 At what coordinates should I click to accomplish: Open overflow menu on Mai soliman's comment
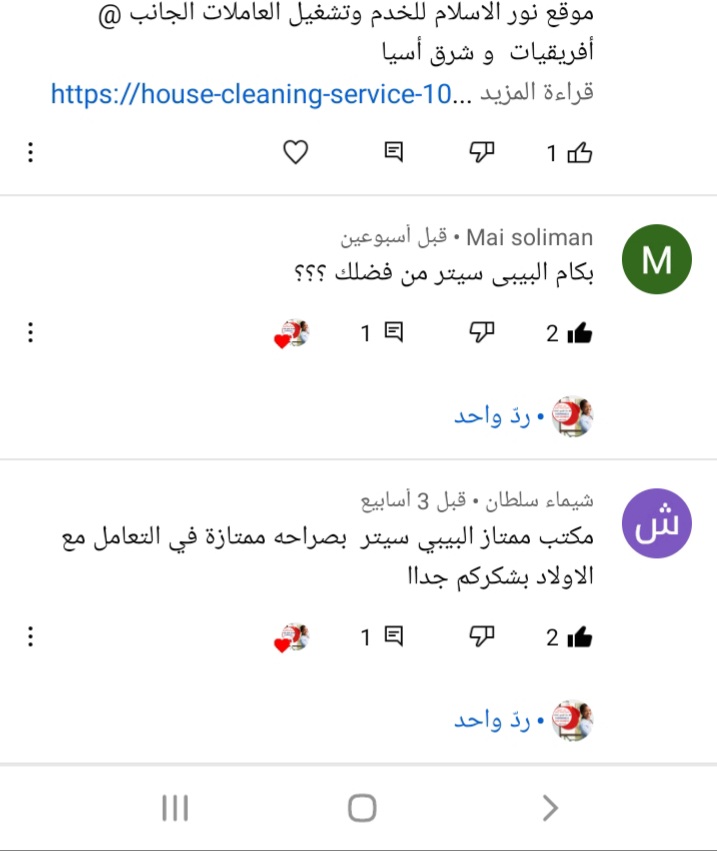(30, 333)
